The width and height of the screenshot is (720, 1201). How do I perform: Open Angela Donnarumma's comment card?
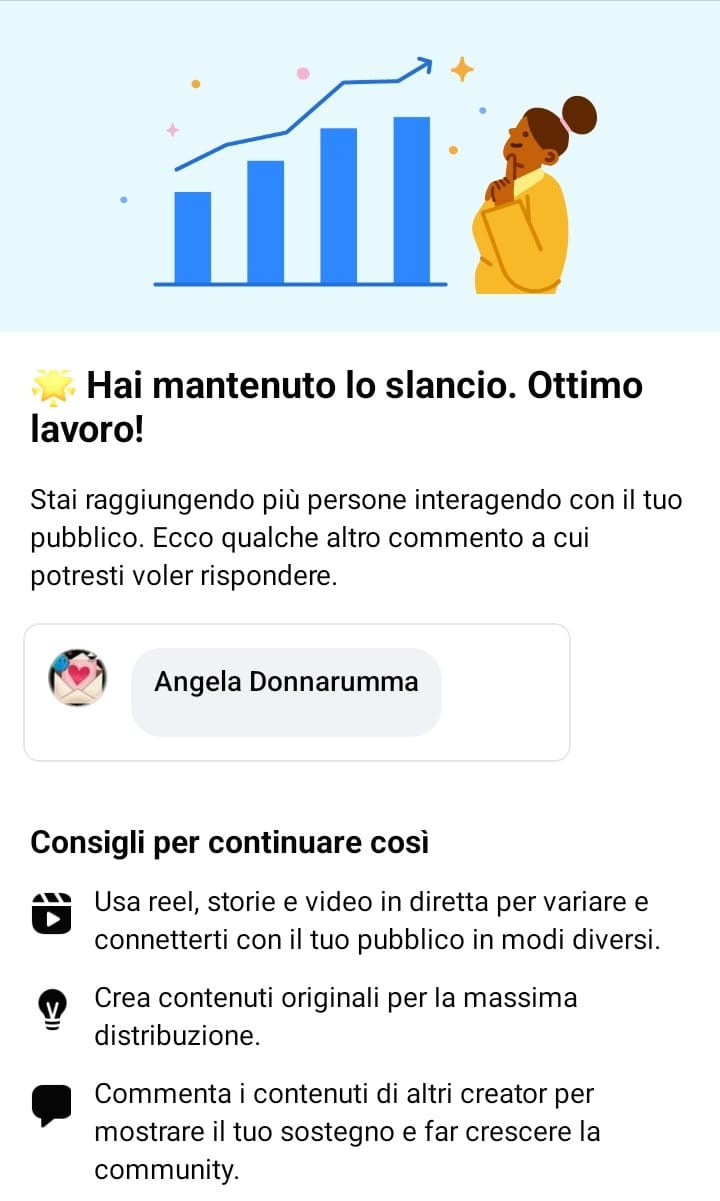click(x=296, y=692)
